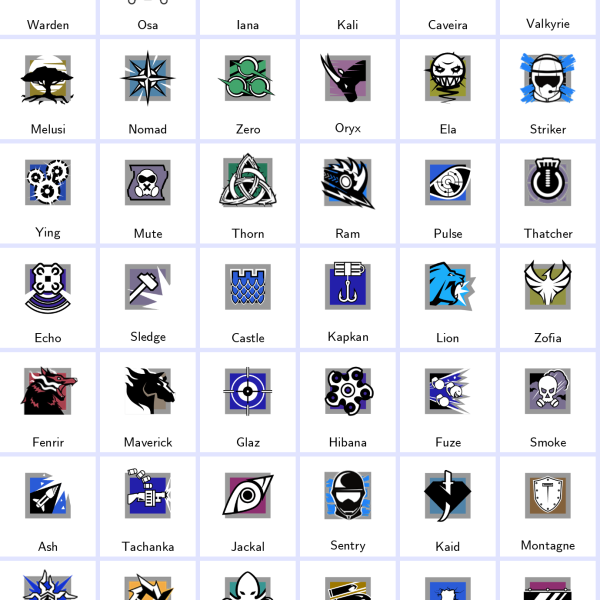Tap the Oryx operator card

point(348,90)
